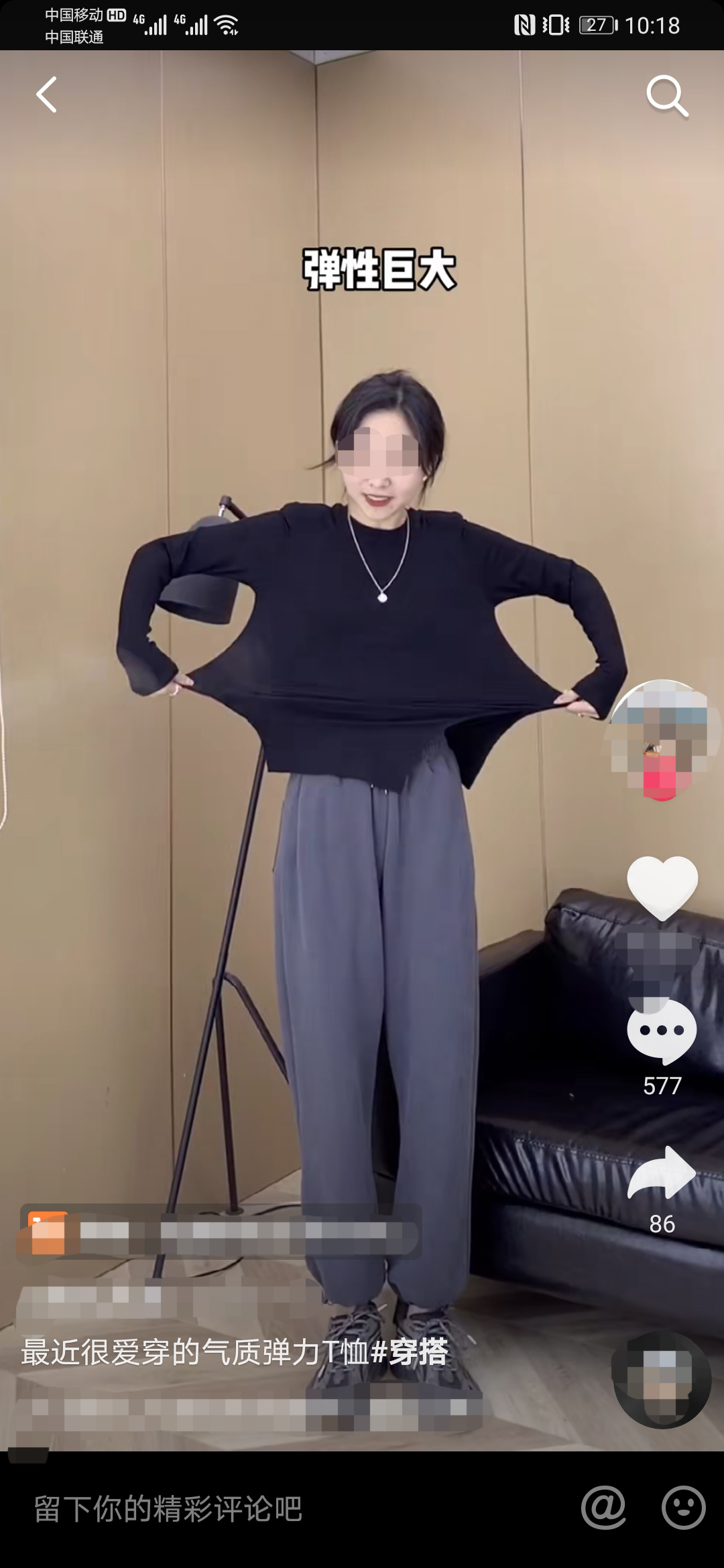Open search with the magnifier icon
724x1568 pixels.
pyautogui.click(x=666, y=96)
